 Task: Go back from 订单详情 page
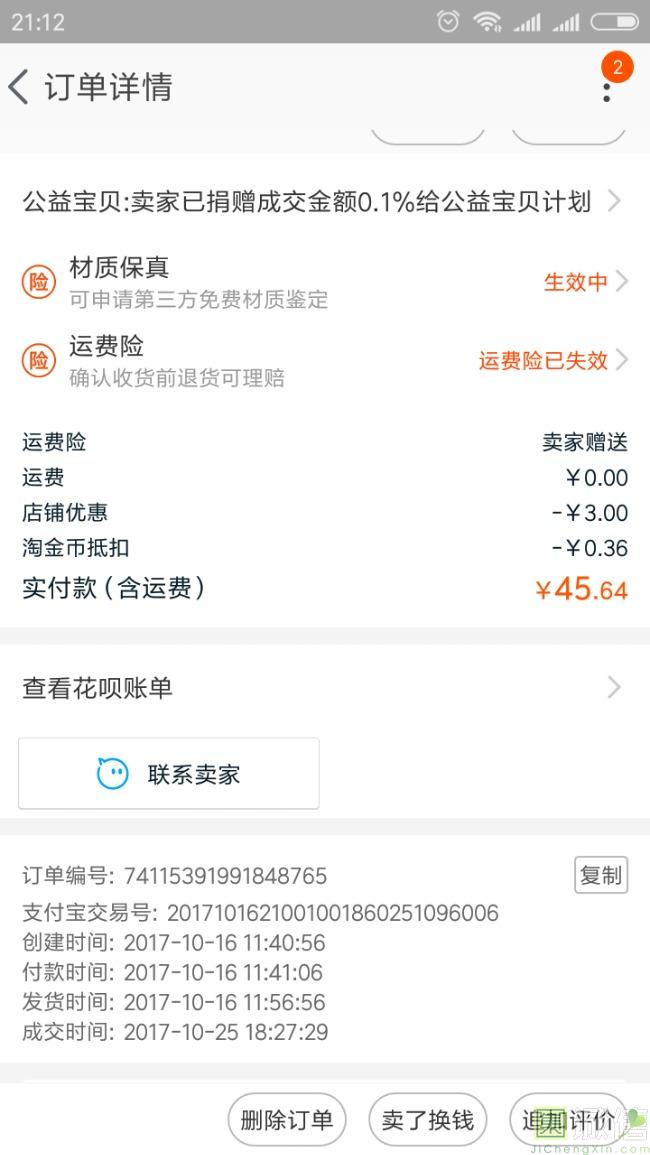[20, 87]
